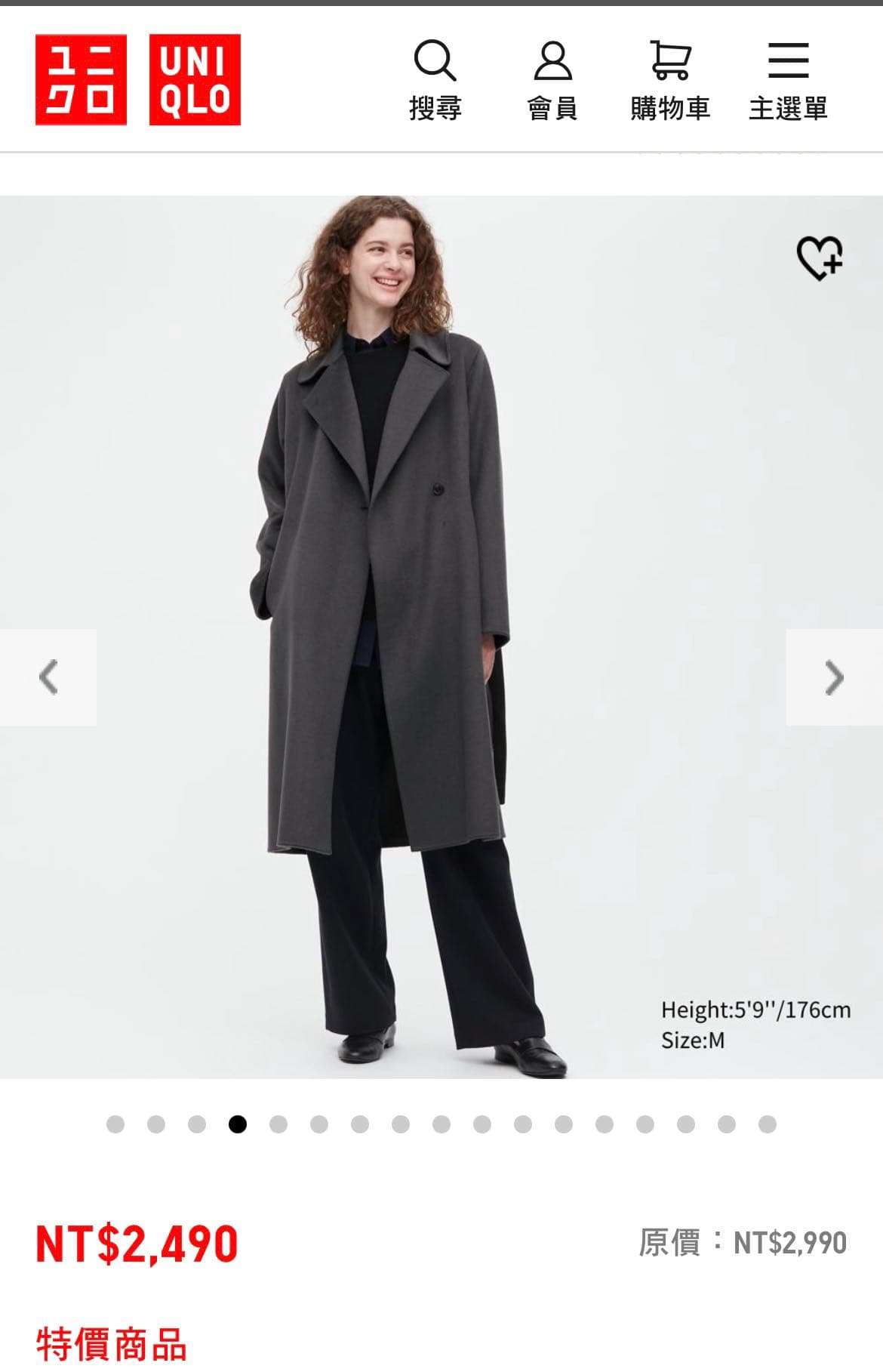Tap the UNIQLO logo to go home
This screenshot has width=883, height=1372.
[138, 79]
